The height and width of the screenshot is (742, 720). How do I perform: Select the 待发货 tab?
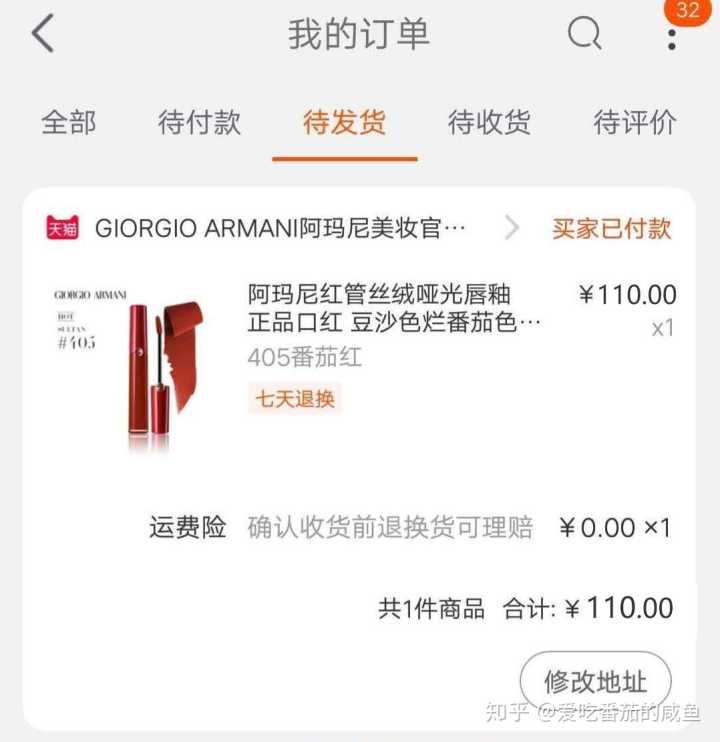click(344, 123)
